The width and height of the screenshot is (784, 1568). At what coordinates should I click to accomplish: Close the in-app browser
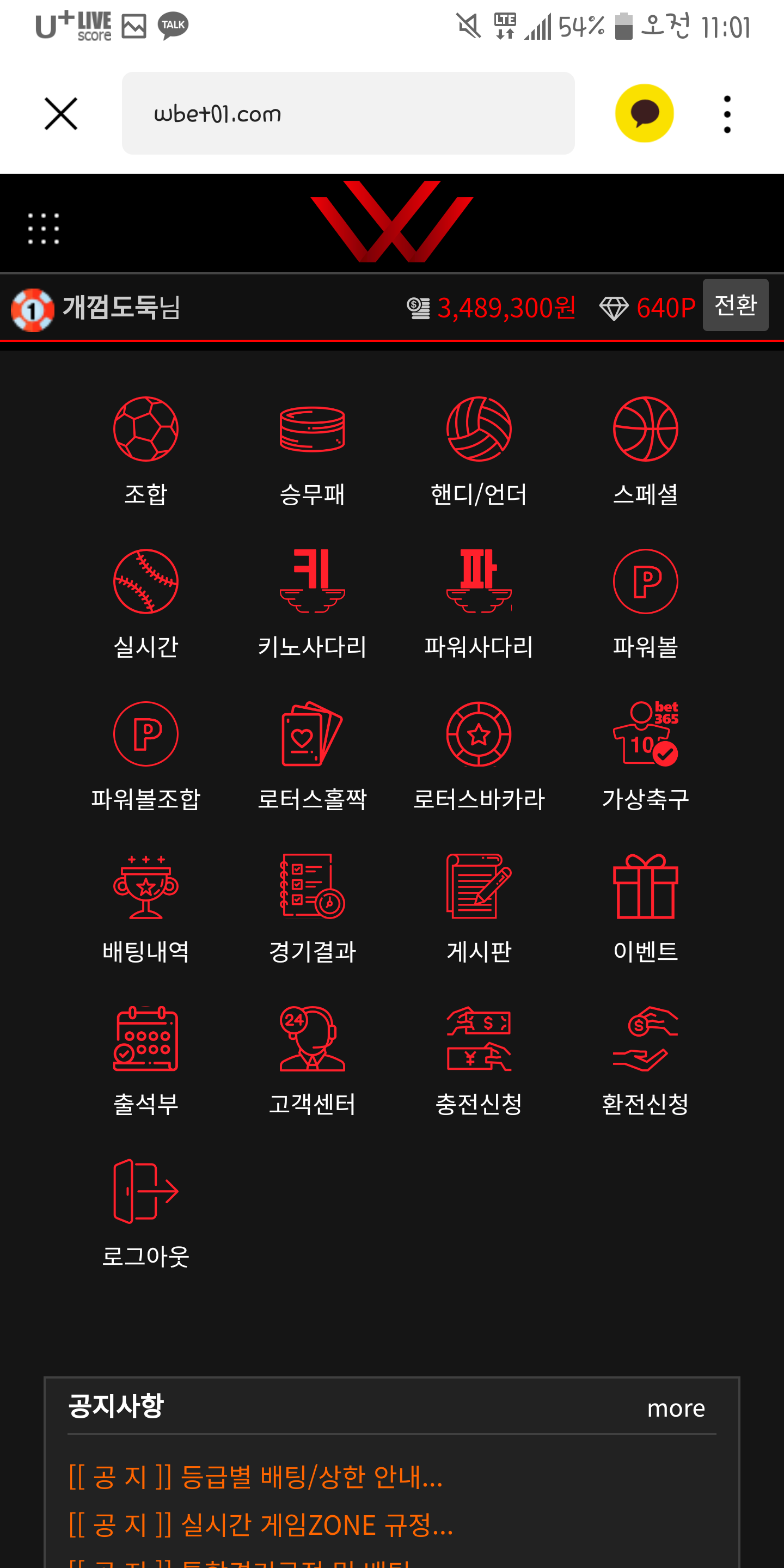tap(61, 114)
